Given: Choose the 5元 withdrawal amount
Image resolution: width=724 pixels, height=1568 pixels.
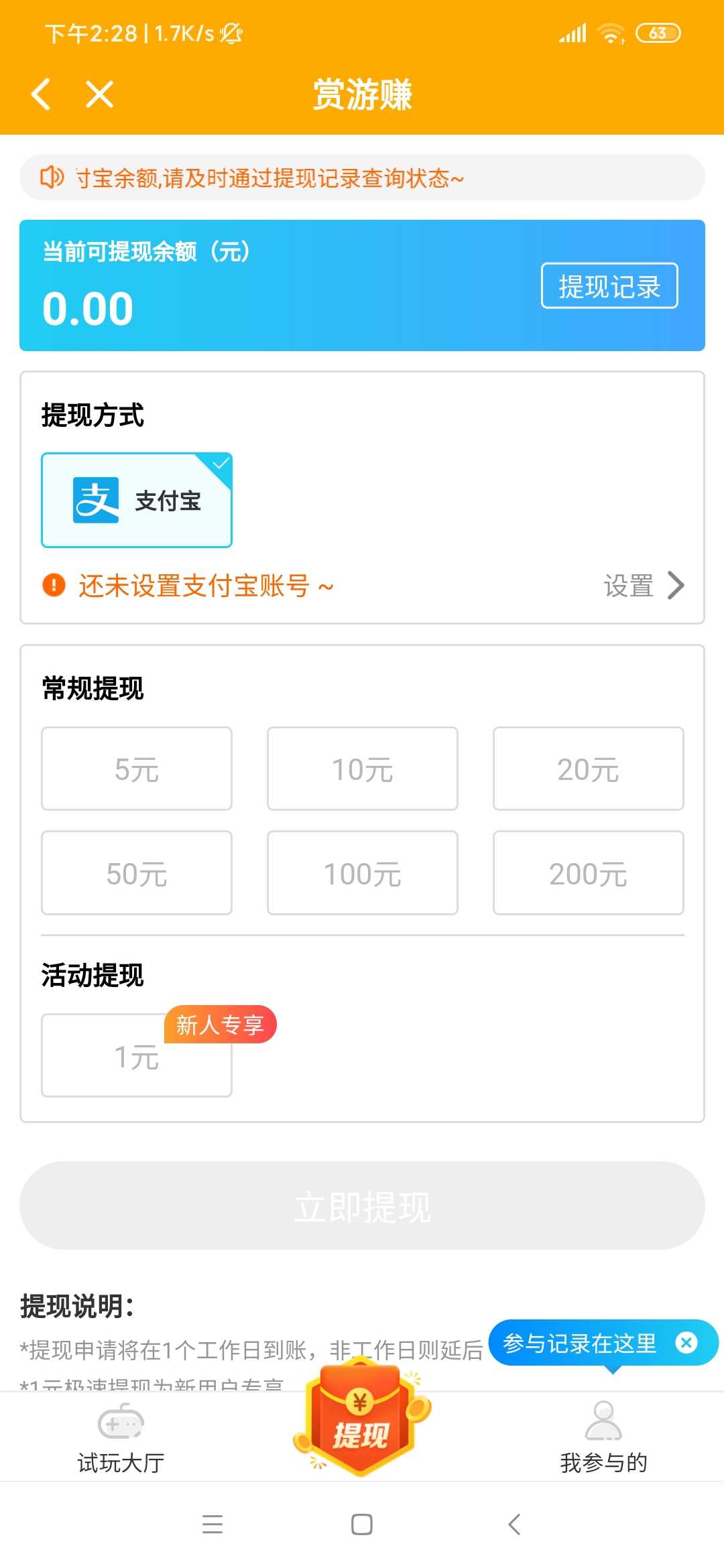Looking at the screenshot, I should [x=136, y=768].
